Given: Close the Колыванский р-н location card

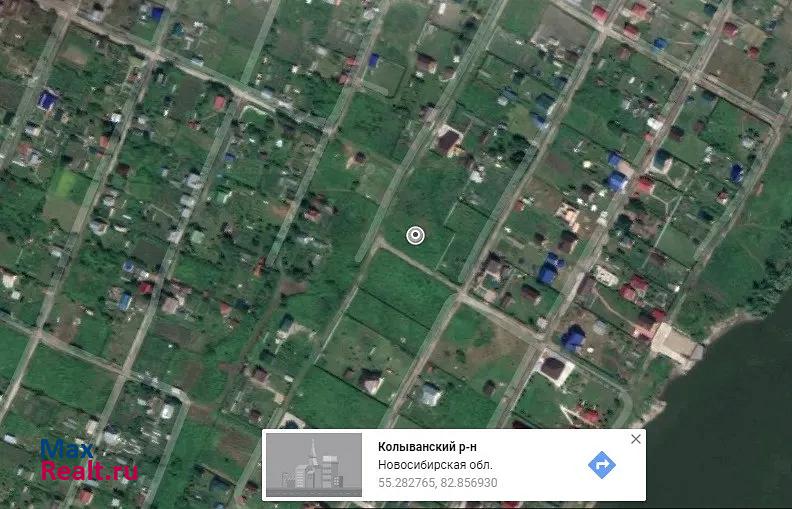Looking at the screenshot, I should coord(636,439).
